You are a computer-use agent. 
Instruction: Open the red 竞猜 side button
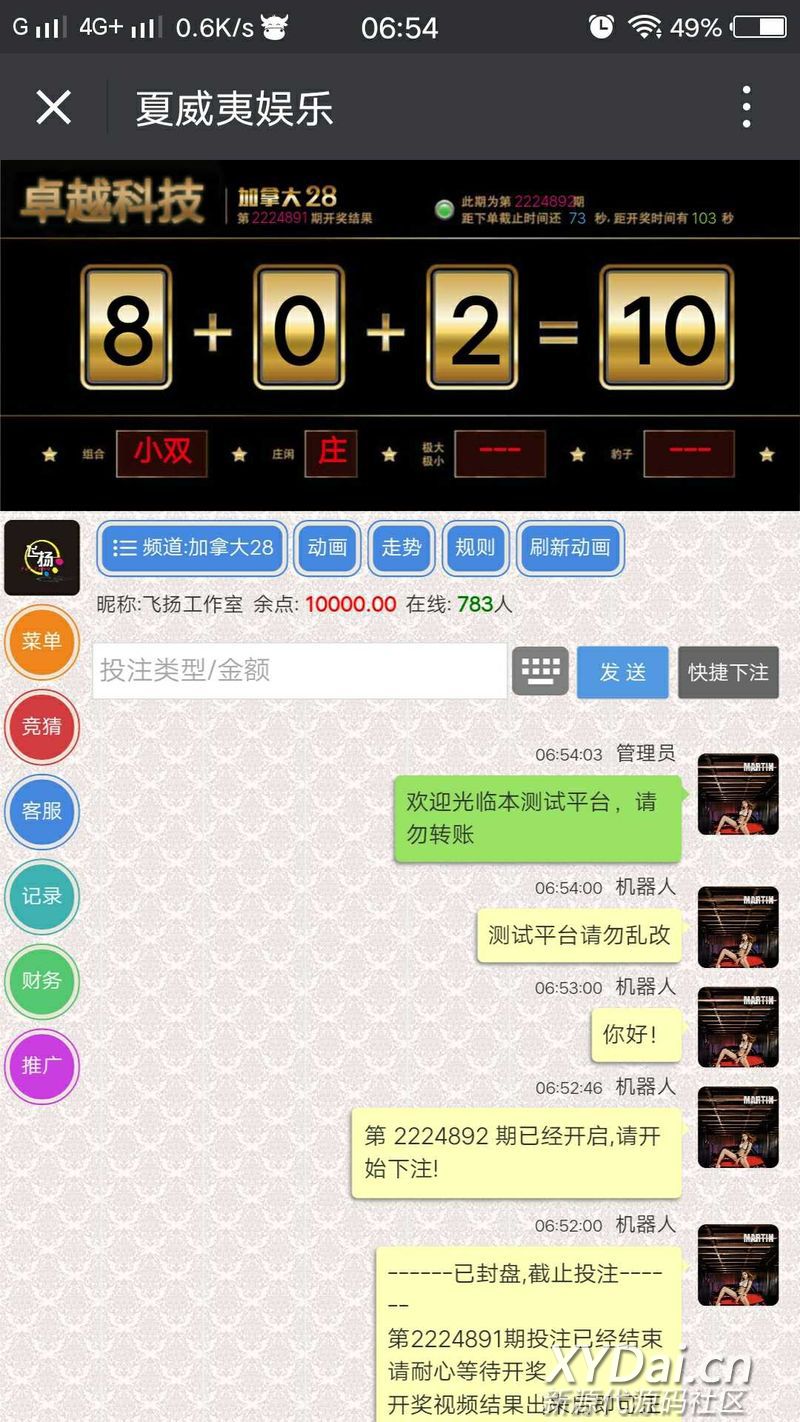point(42,726)
